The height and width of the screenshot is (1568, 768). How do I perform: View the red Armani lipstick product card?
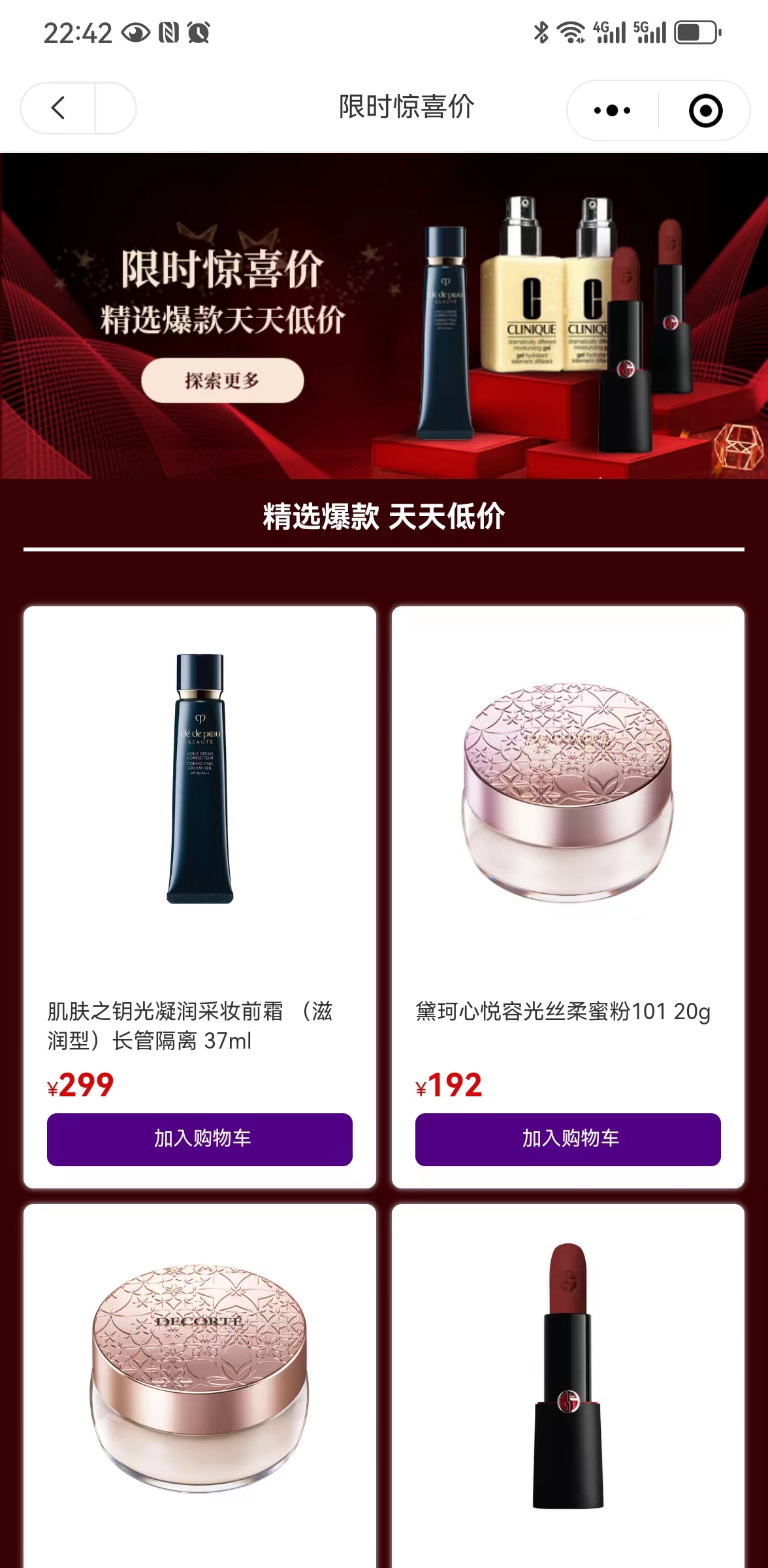point(568,1379)
